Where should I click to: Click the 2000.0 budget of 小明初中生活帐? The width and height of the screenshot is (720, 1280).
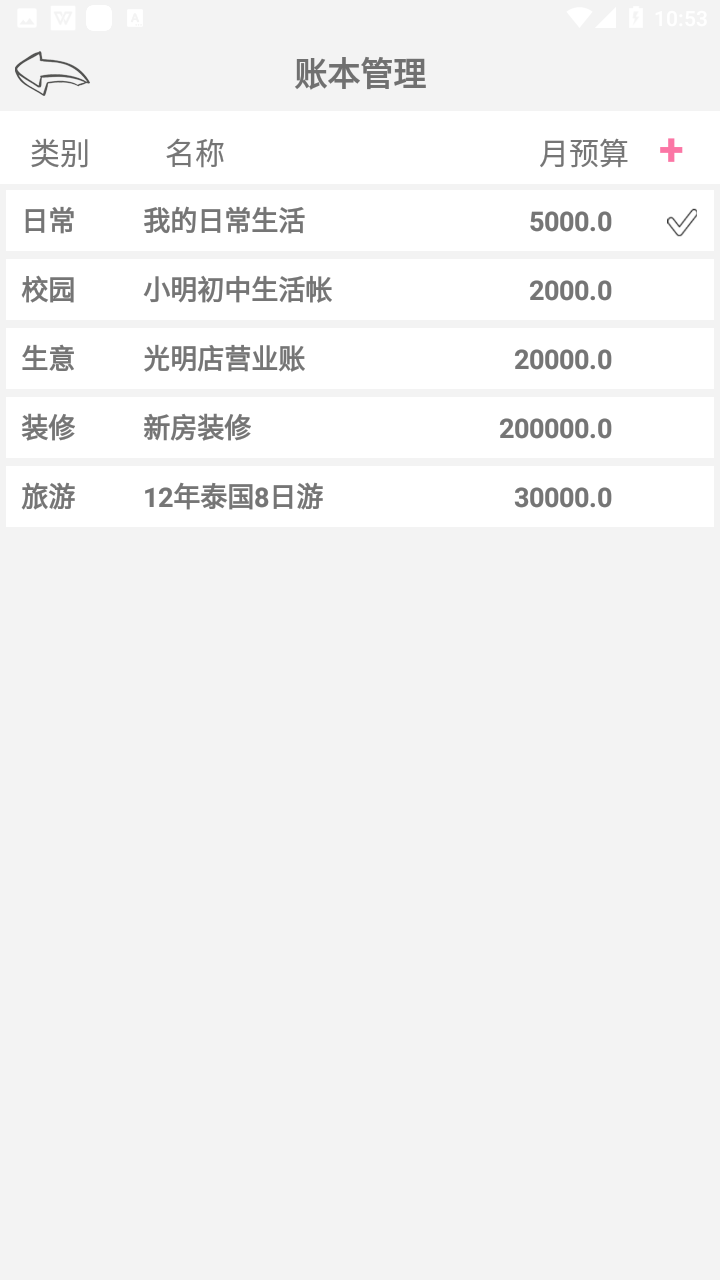(x=571, y=290)
